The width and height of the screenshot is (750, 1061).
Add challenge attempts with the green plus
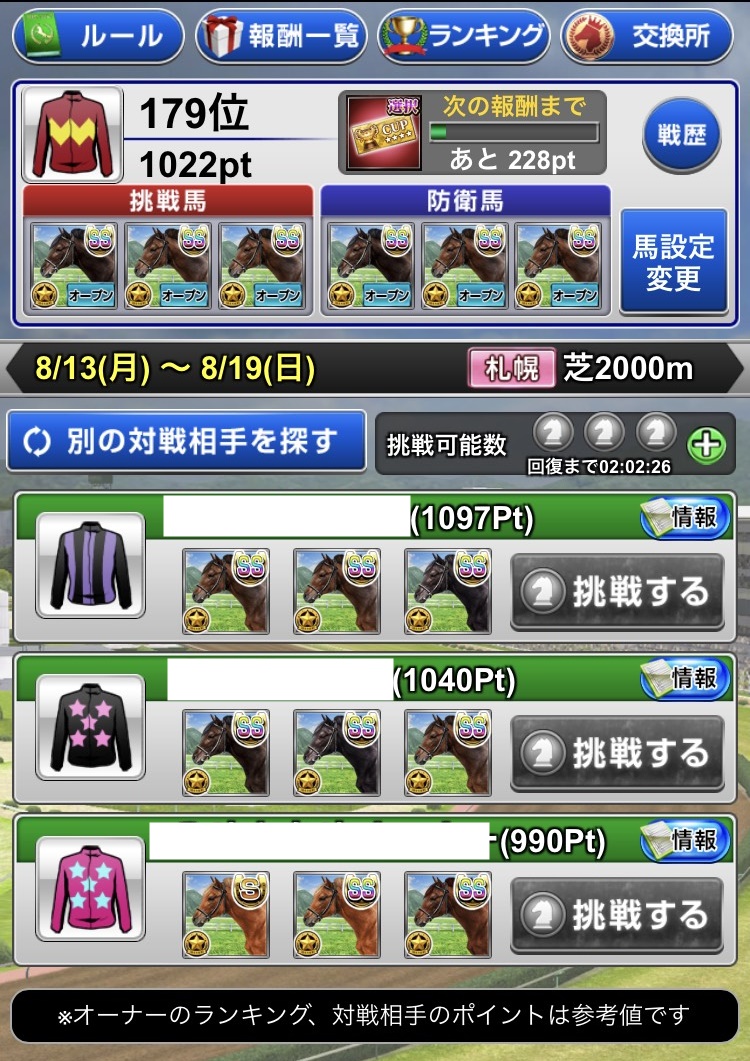click(707, 445)
